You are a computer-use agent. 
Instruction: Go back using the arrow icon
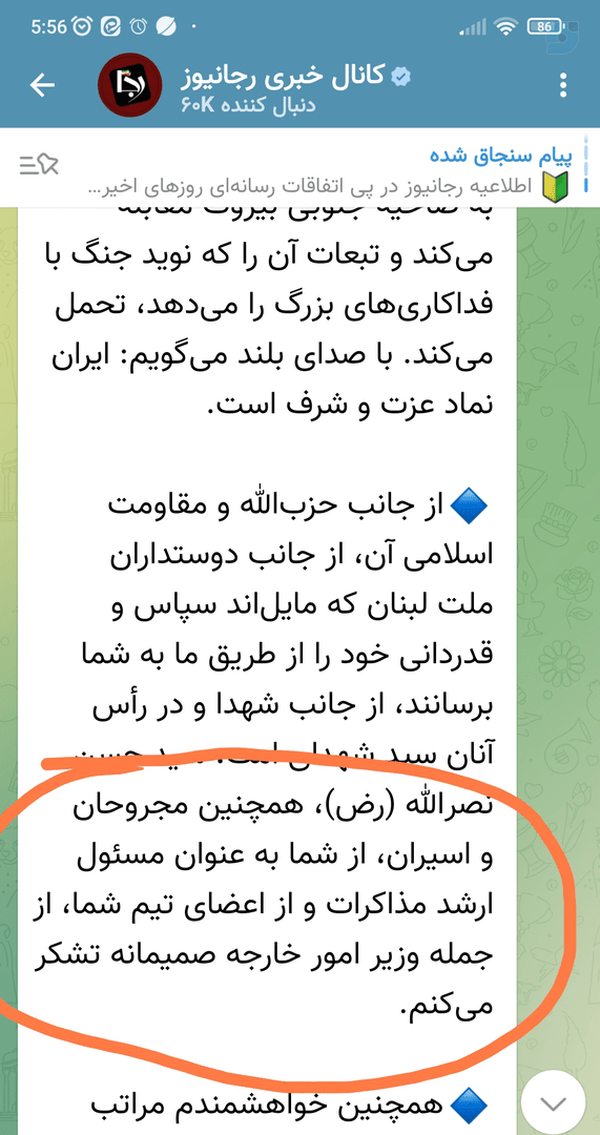click(42, 85)
